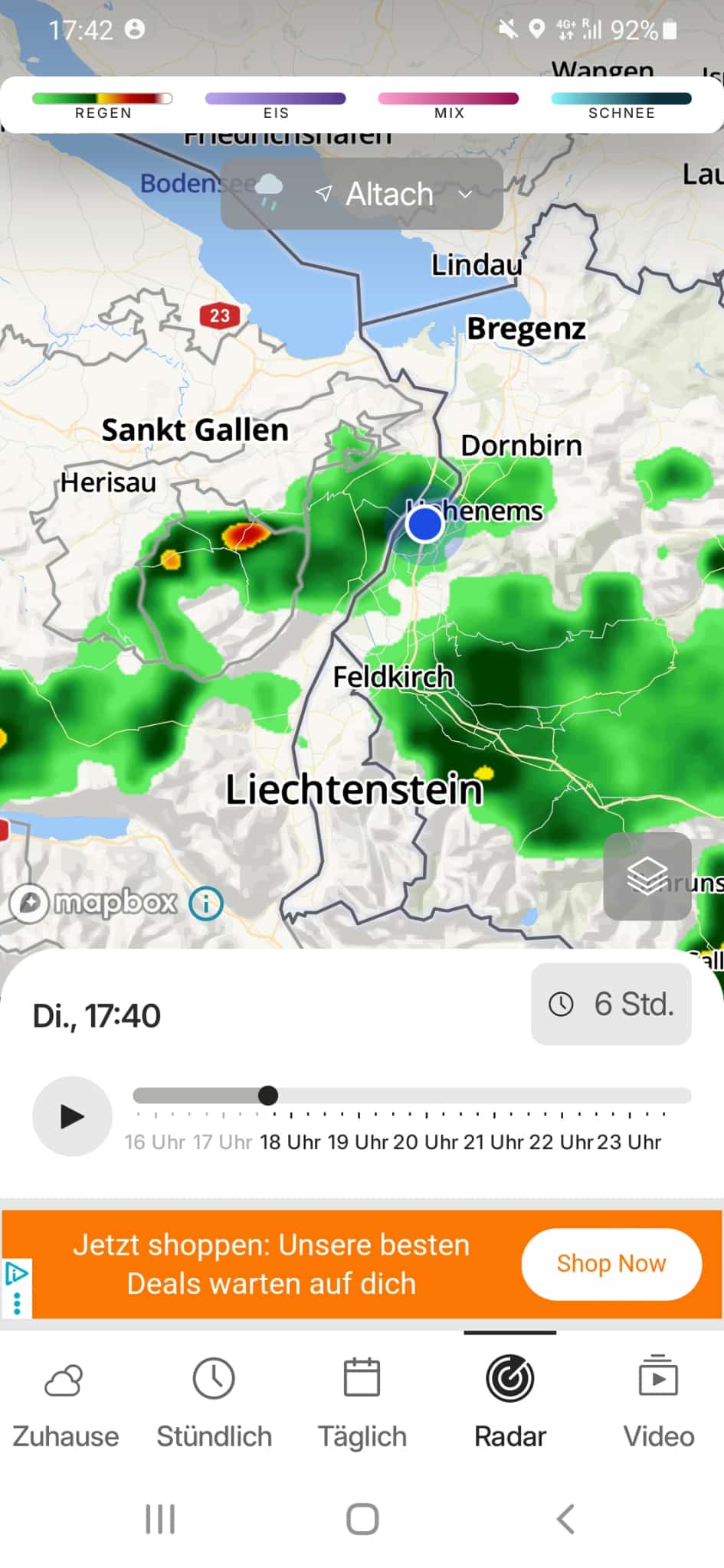Tap the Shop Now ad button

tap(611, 1264)
